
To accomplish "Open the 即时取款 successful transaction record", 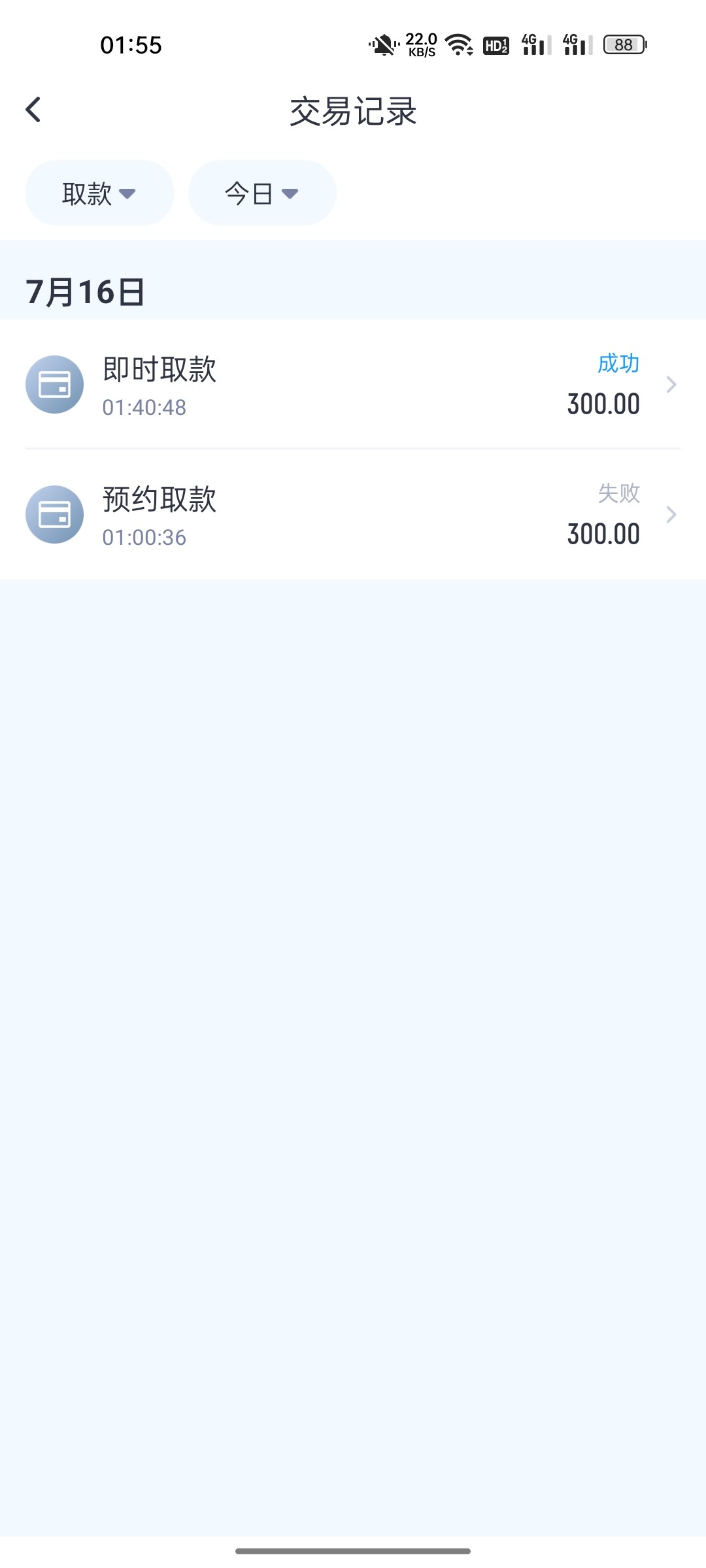I will tap(353, 384).
